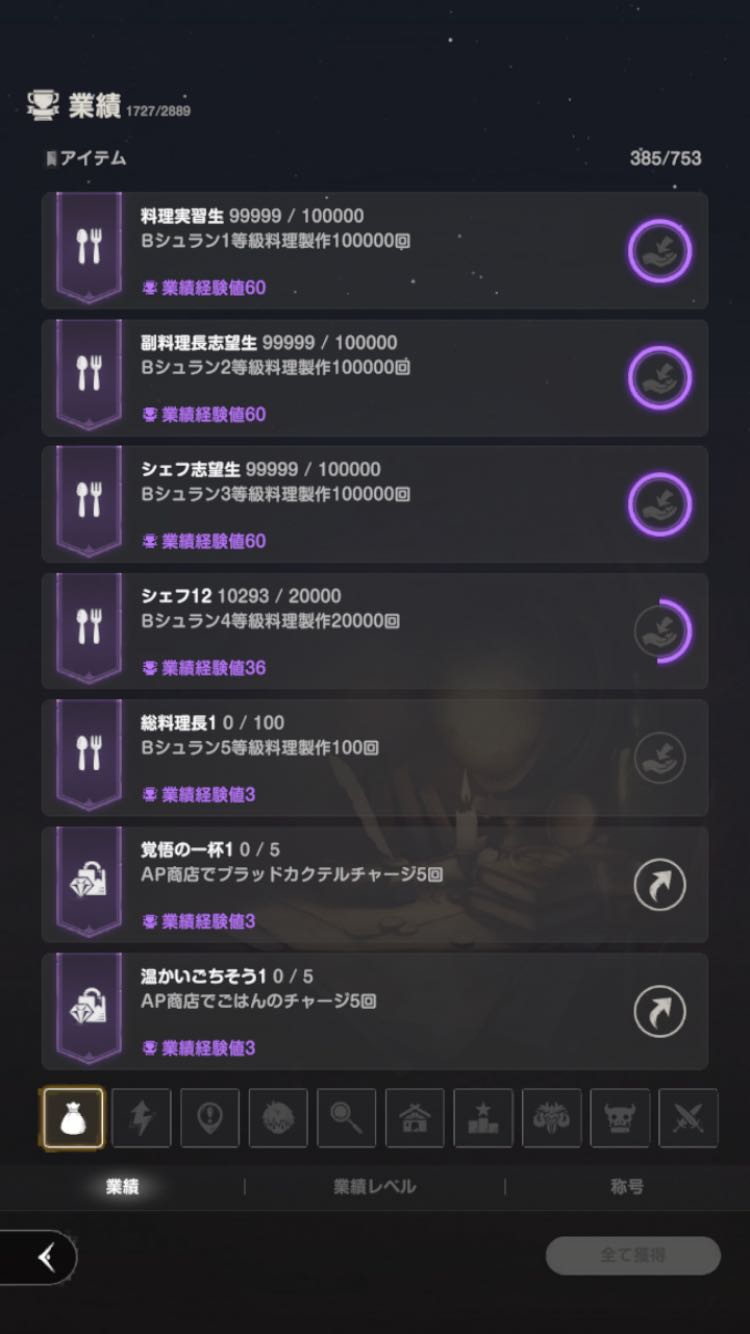The image size is (750, 1334).
Task: Claim reward for 料理実習生 achievement
Action: (x=659, y=251)
